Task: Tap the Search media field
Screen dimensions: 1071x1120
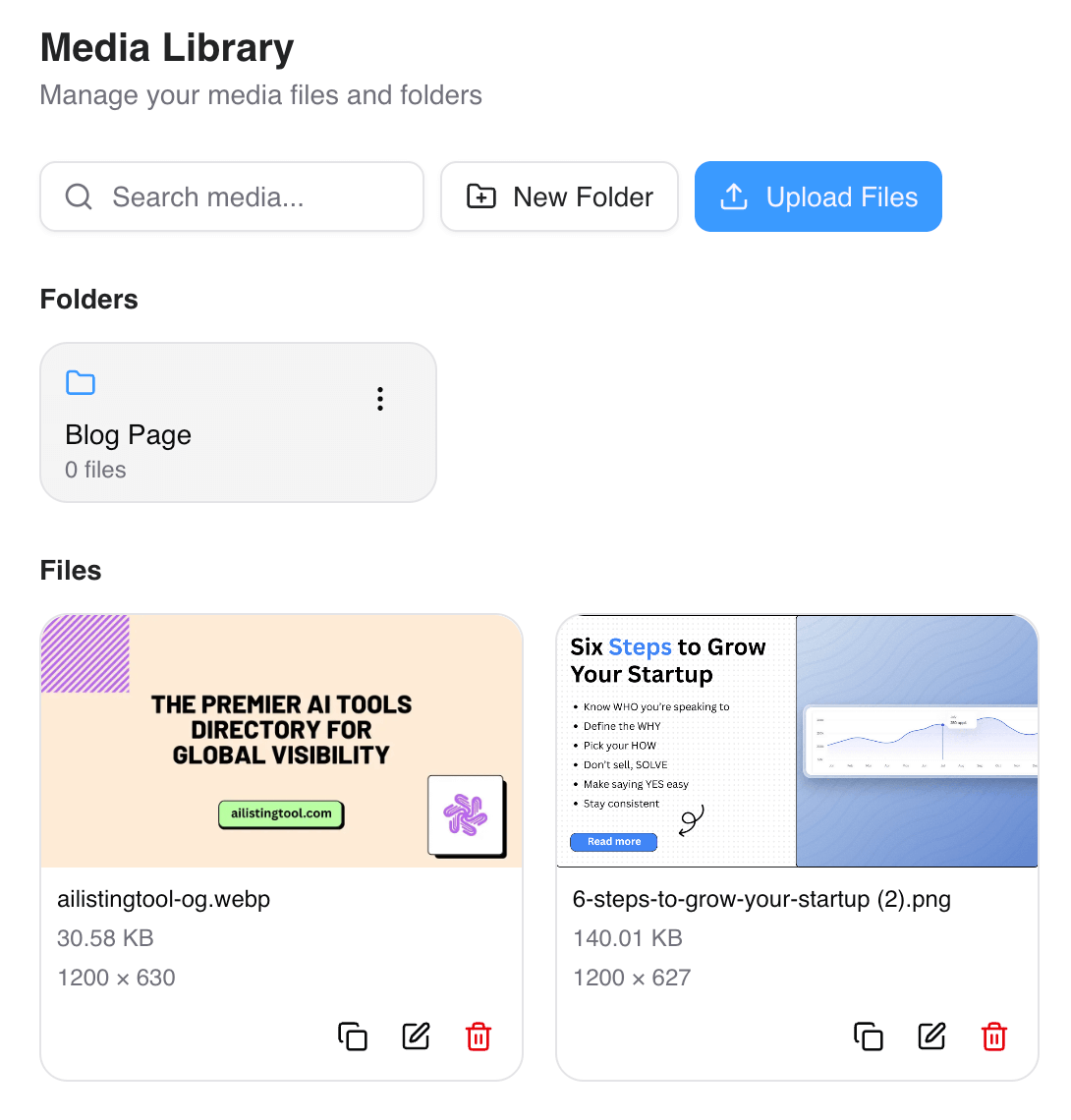Action: pos(232,197)
